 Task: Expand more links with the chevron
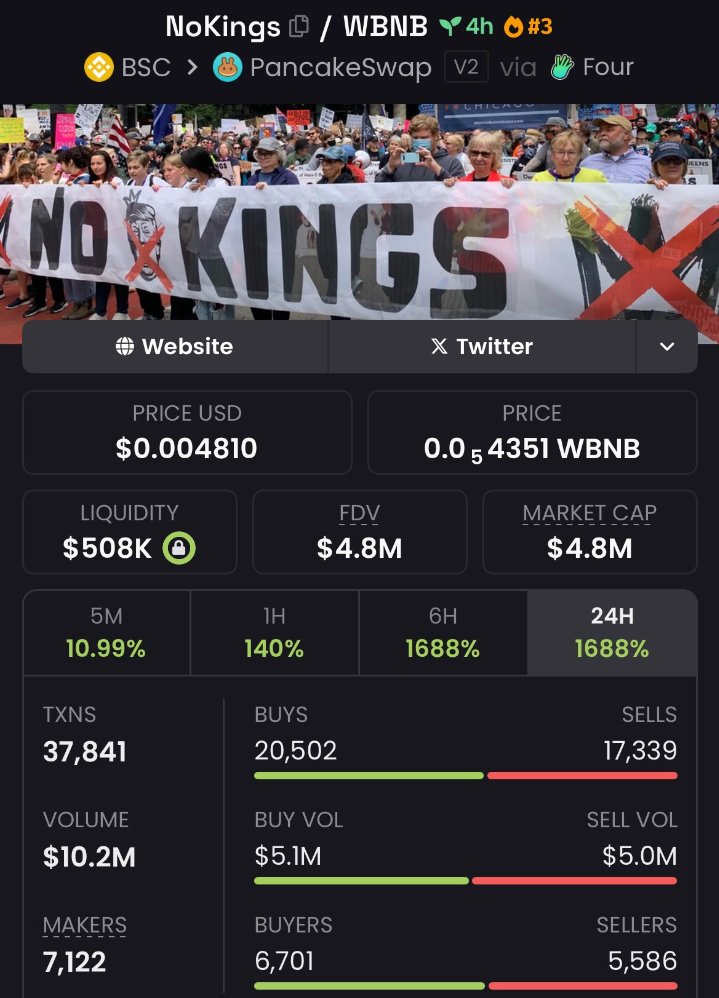(x=667, y=347)
